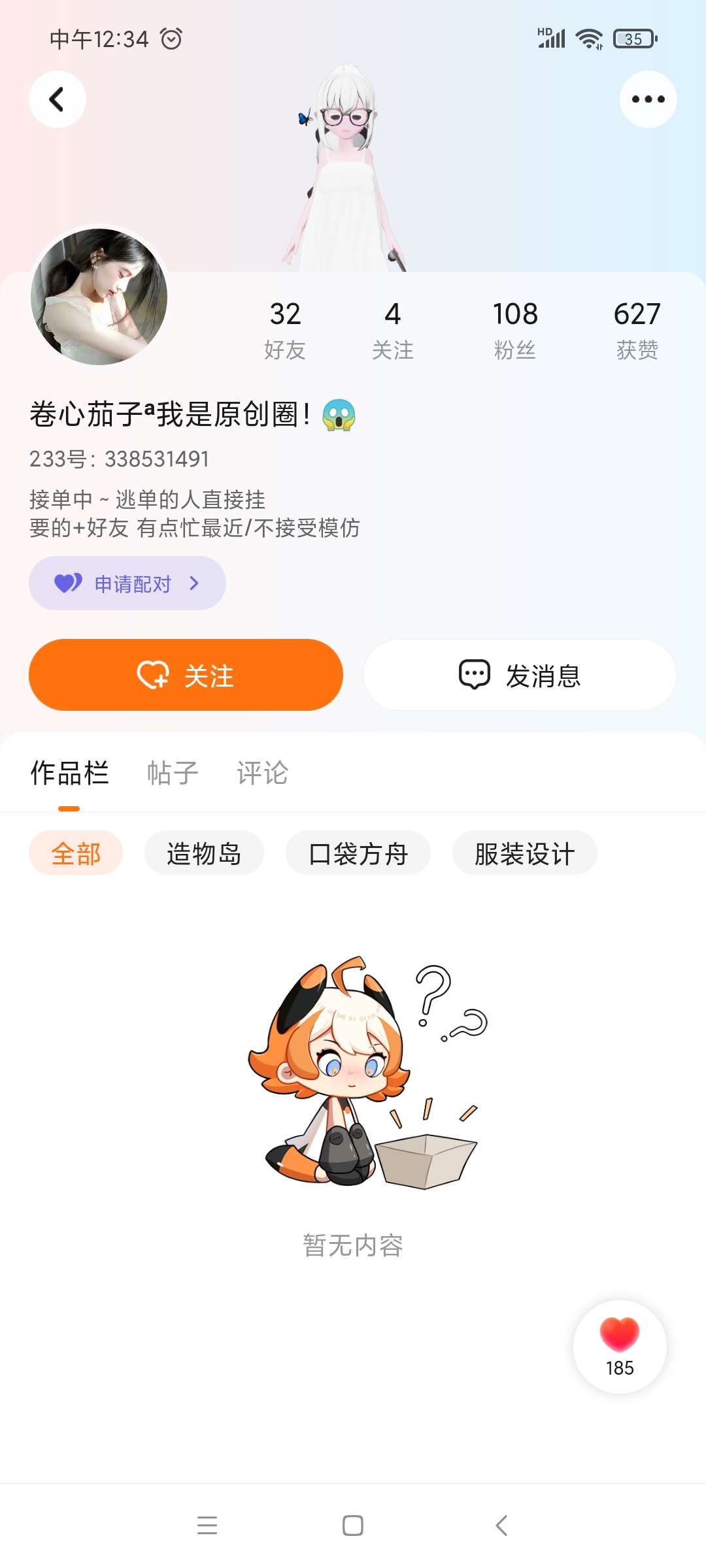Open the 4 关注 following list

392,330
